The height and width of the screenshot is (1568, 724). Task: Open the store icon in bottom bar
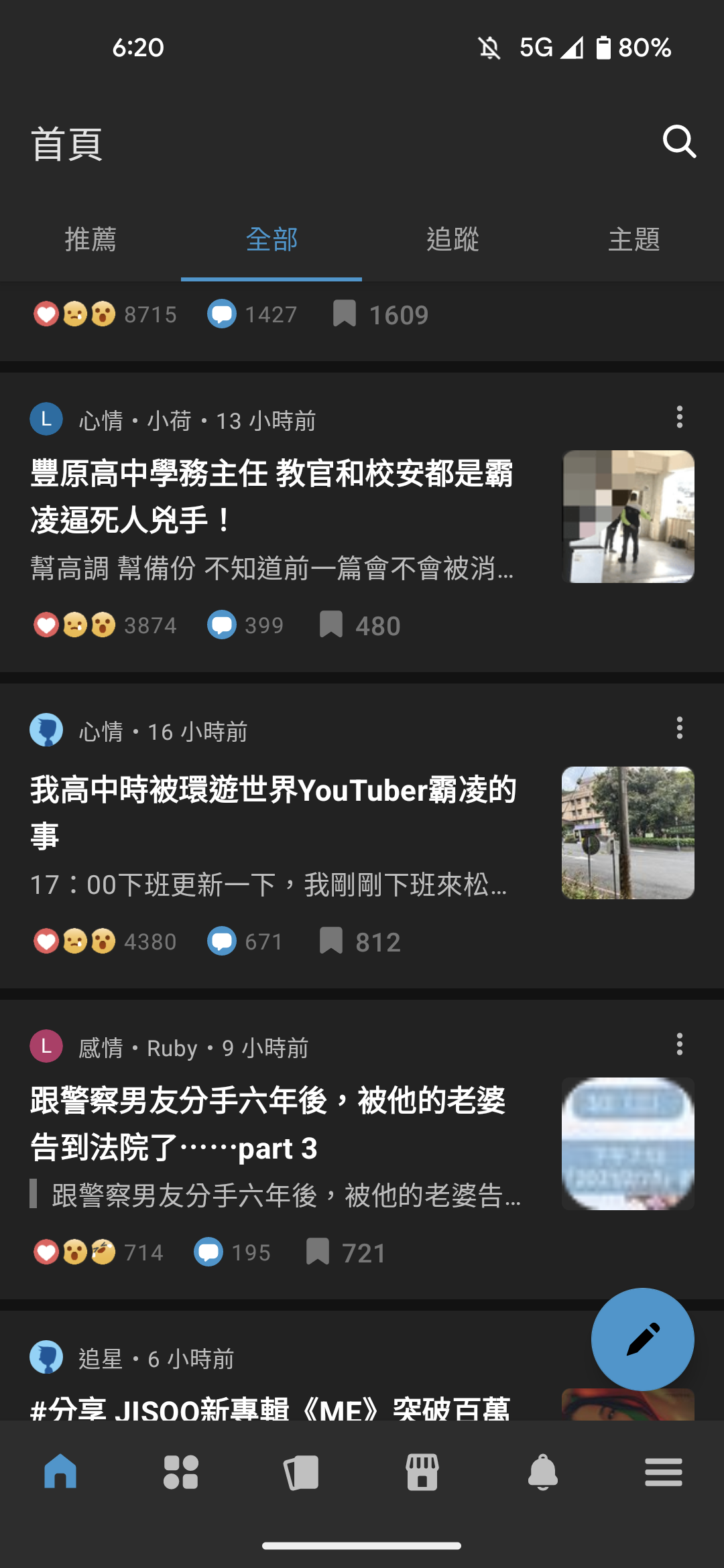(422, 1472)
